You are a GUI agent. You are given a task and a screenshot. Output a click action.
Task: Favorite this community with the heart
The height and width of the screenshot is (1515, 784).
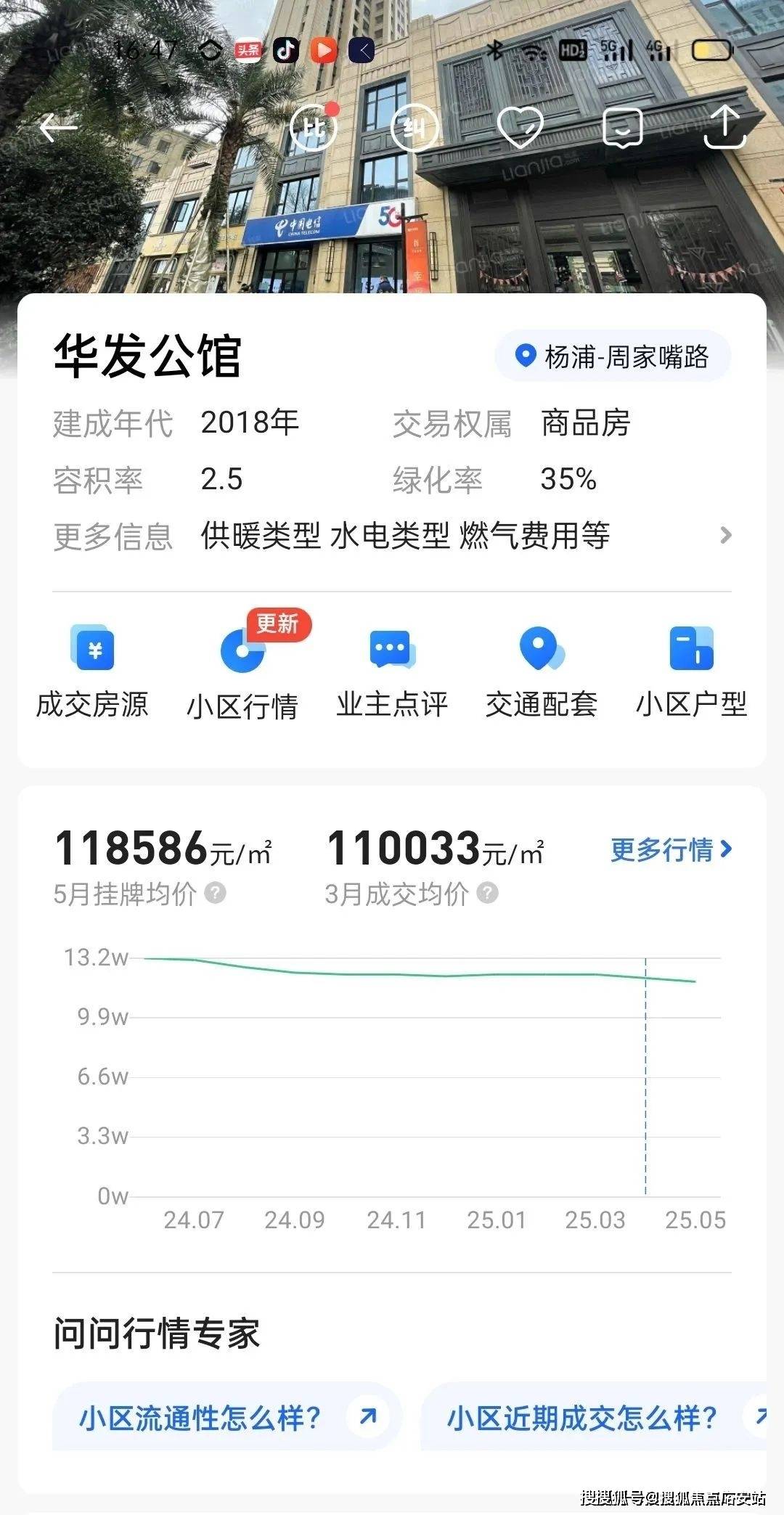tap(520, 128)
